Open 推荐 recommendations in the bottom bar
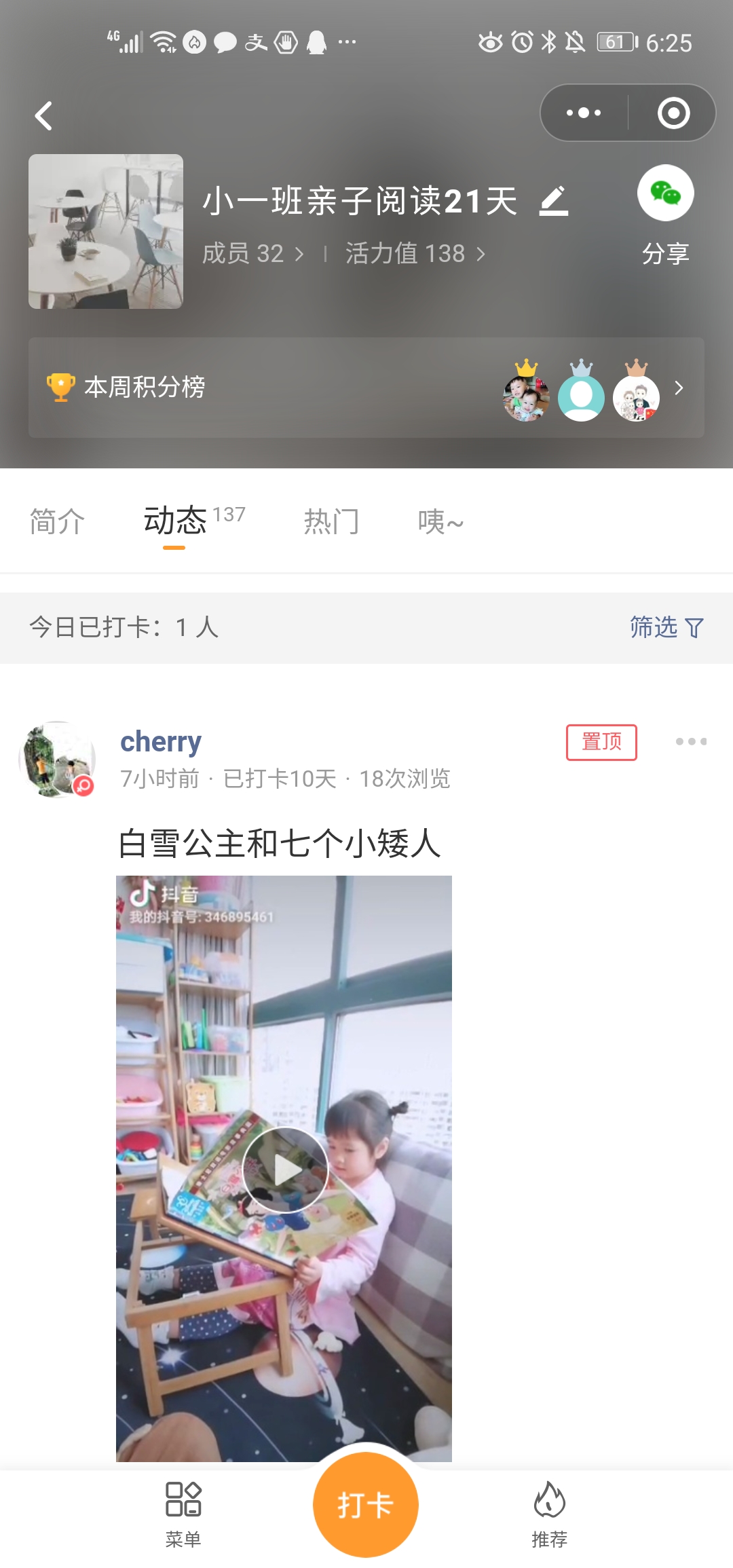The height and width of the screenshot is (1568, 733). [x=549, y=1514]
